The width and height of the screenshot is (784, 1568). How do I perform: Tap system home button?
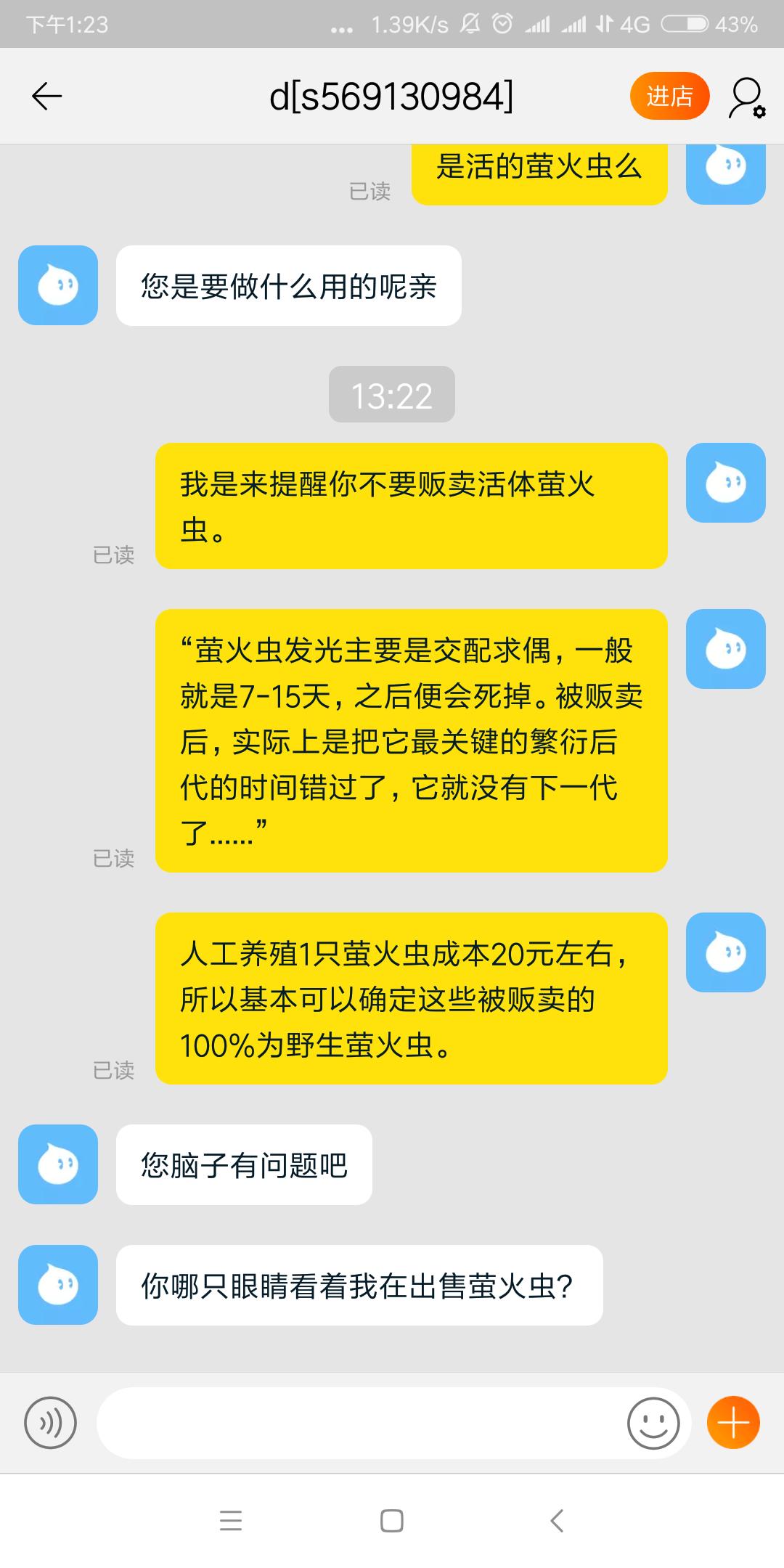coord(392,1520)
